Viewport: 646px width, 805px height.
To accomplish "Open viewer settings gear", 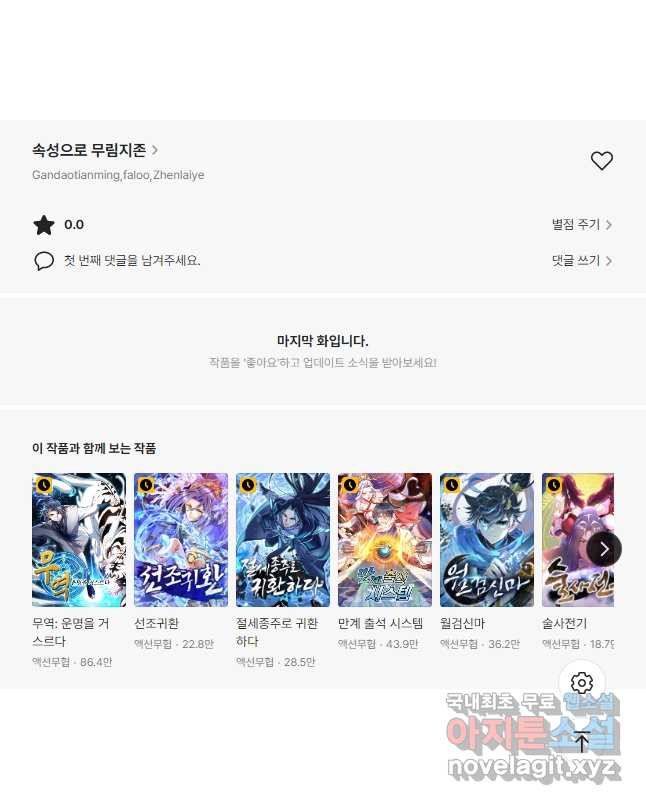I will tap(582, 684).
